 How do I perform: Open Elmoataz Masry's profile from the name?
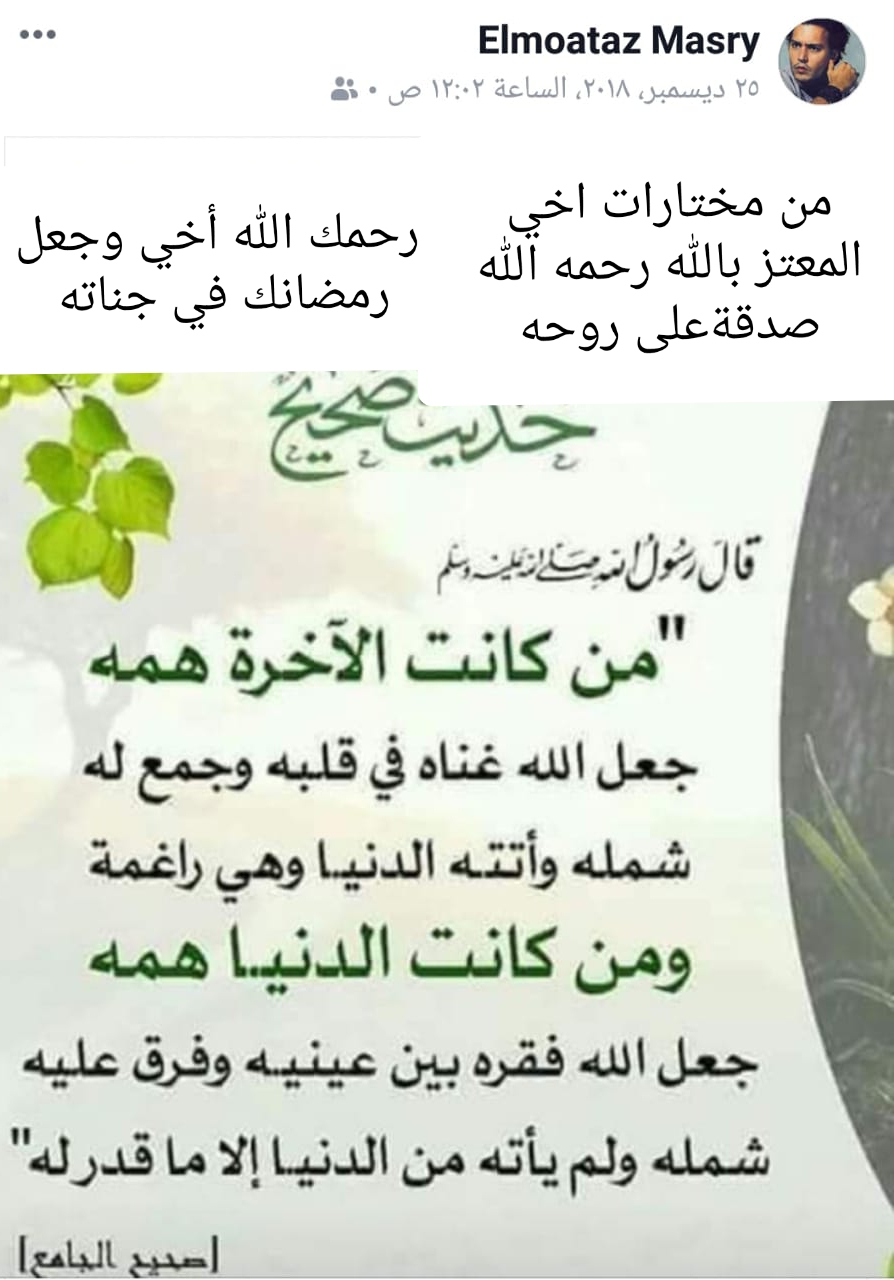pyautogui.click(x=618, y=41)
